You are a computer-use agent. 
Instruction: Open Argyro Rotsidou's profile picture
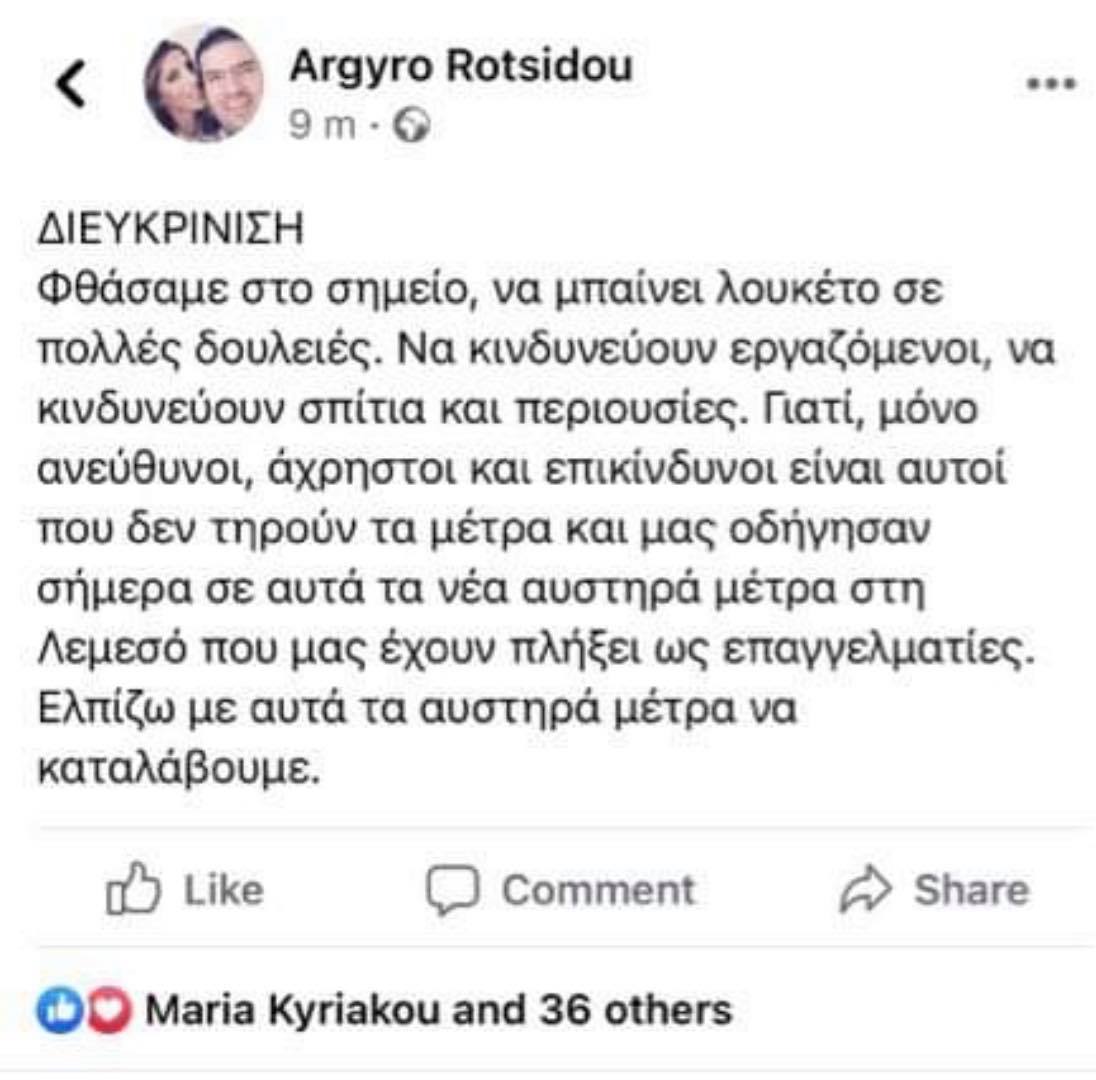point(204,83)
